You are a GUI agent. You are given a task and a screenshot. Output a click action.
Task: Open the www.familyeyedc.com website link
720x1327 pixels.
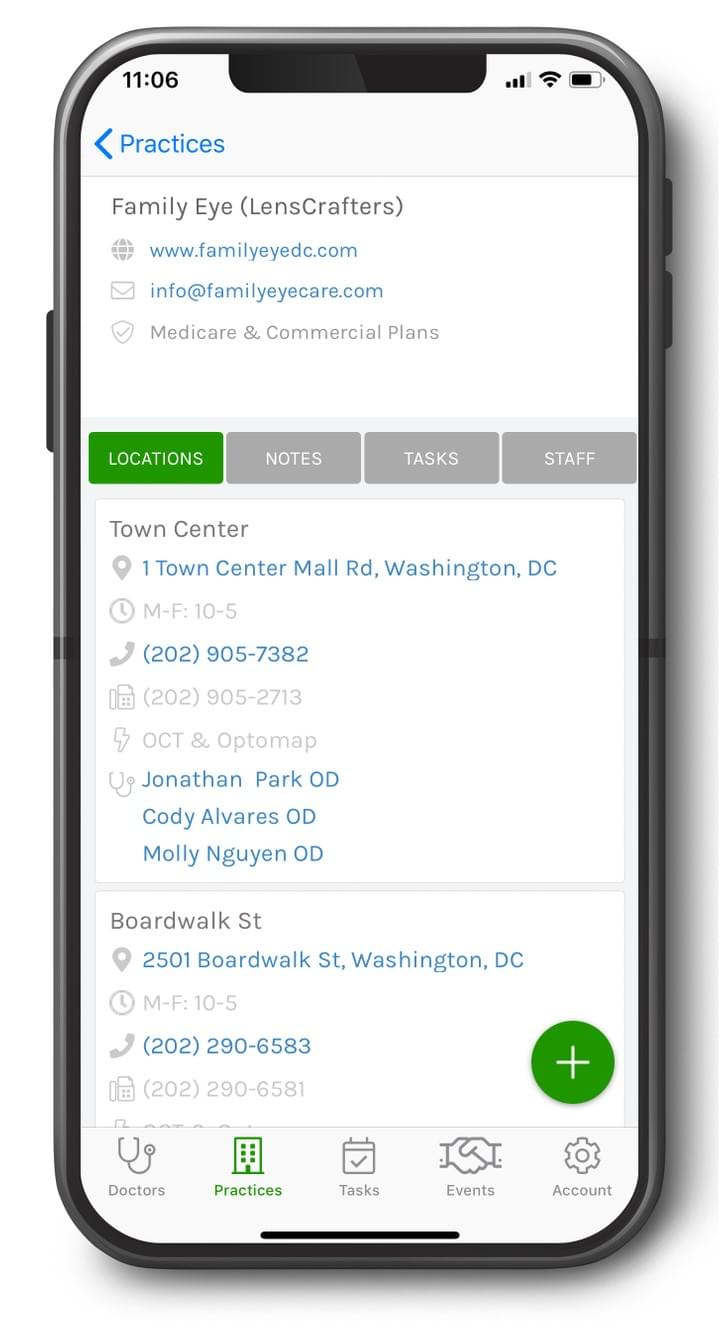[x=253, y=250]
